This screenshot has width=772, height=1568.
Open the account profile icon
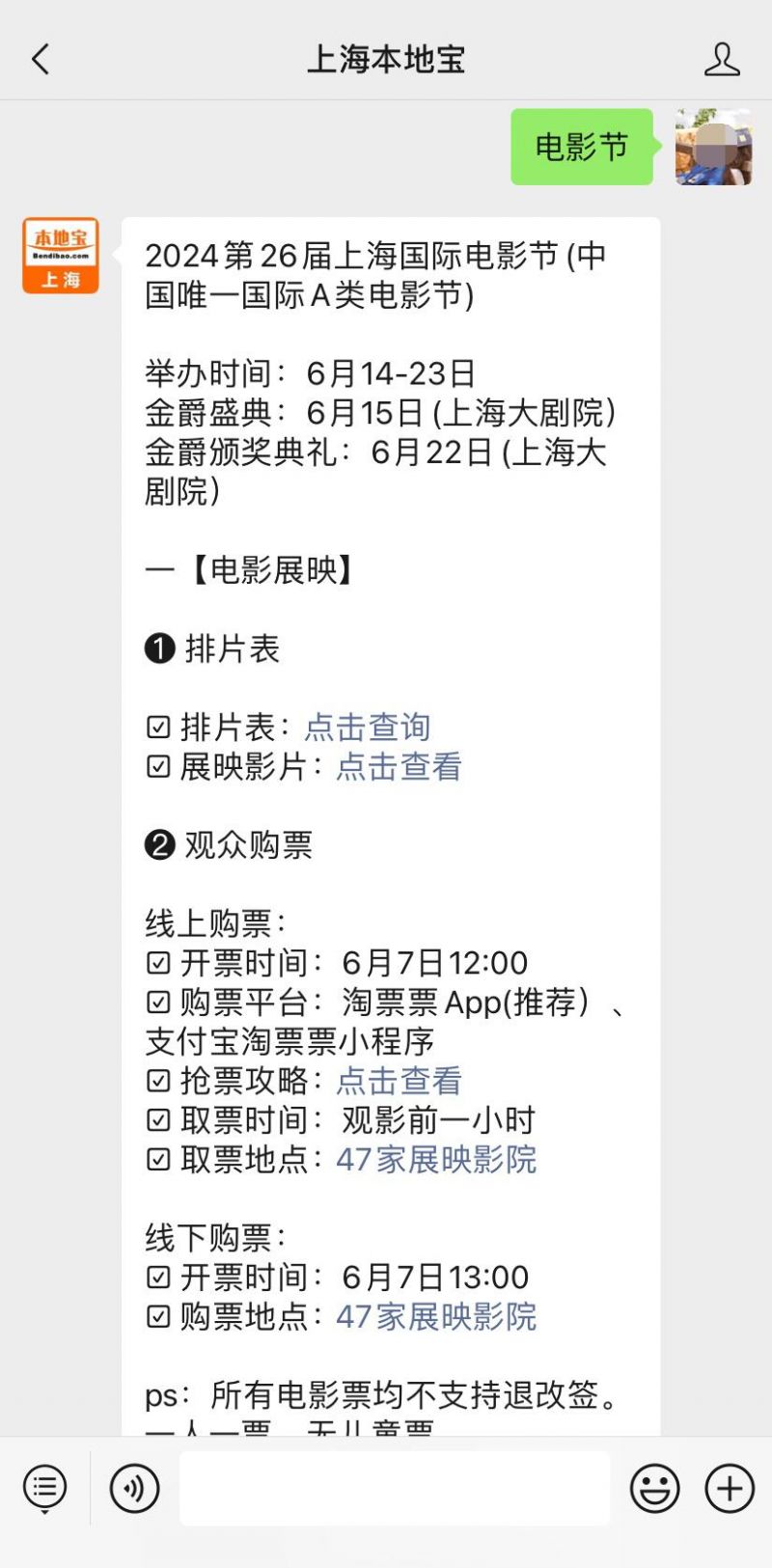pos(722,60)
